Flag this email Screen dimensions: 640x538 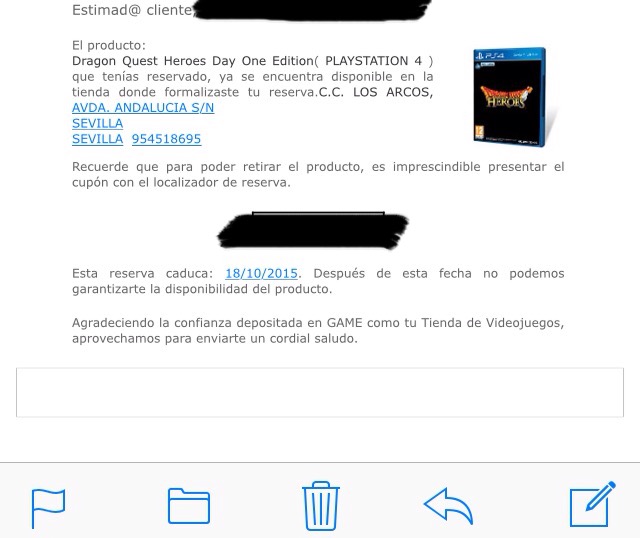pyautogui.click(x=48, y=506)
